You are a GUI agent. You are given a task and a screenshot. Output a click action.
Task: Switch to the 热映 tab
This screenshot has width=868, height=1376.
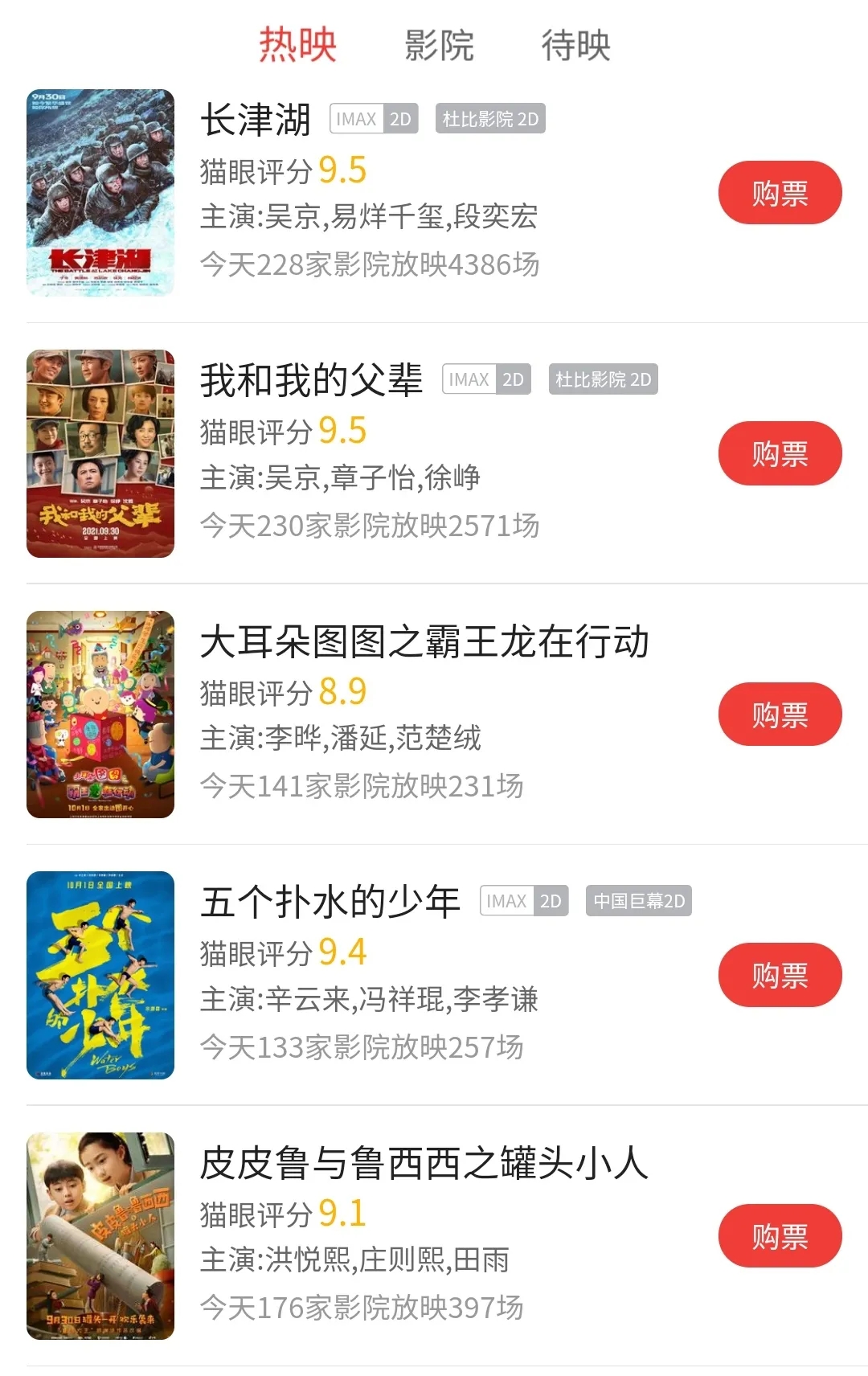click(x=297, y=44)
